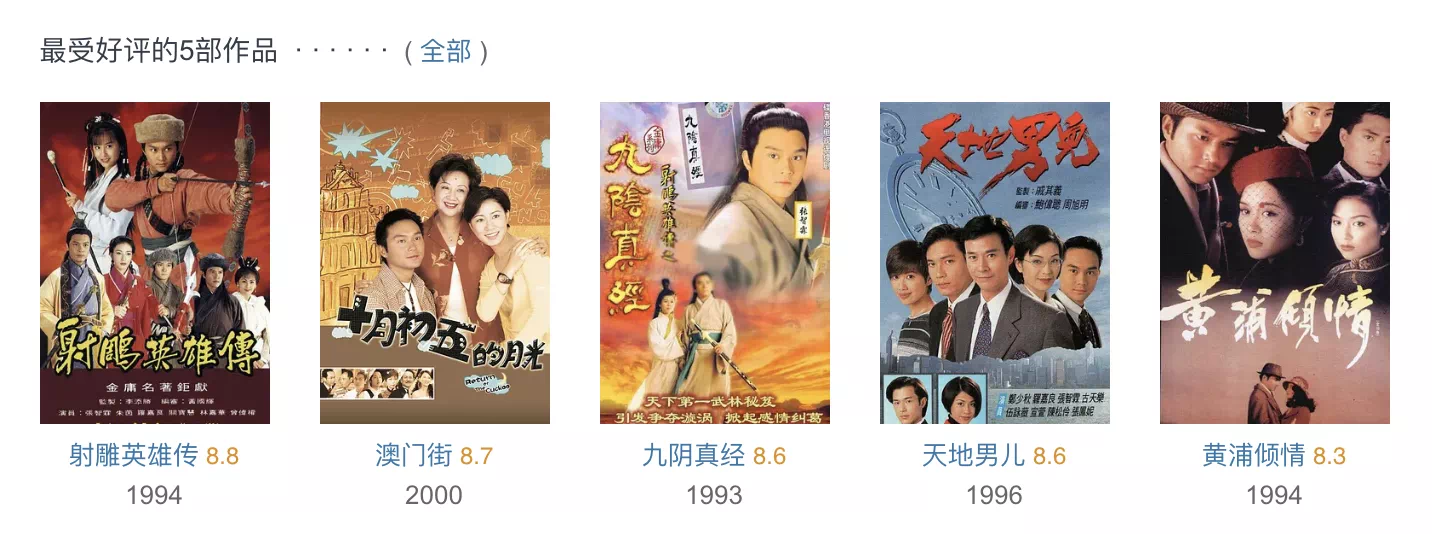Go to the 九阴真经 title link

point(694,456)
